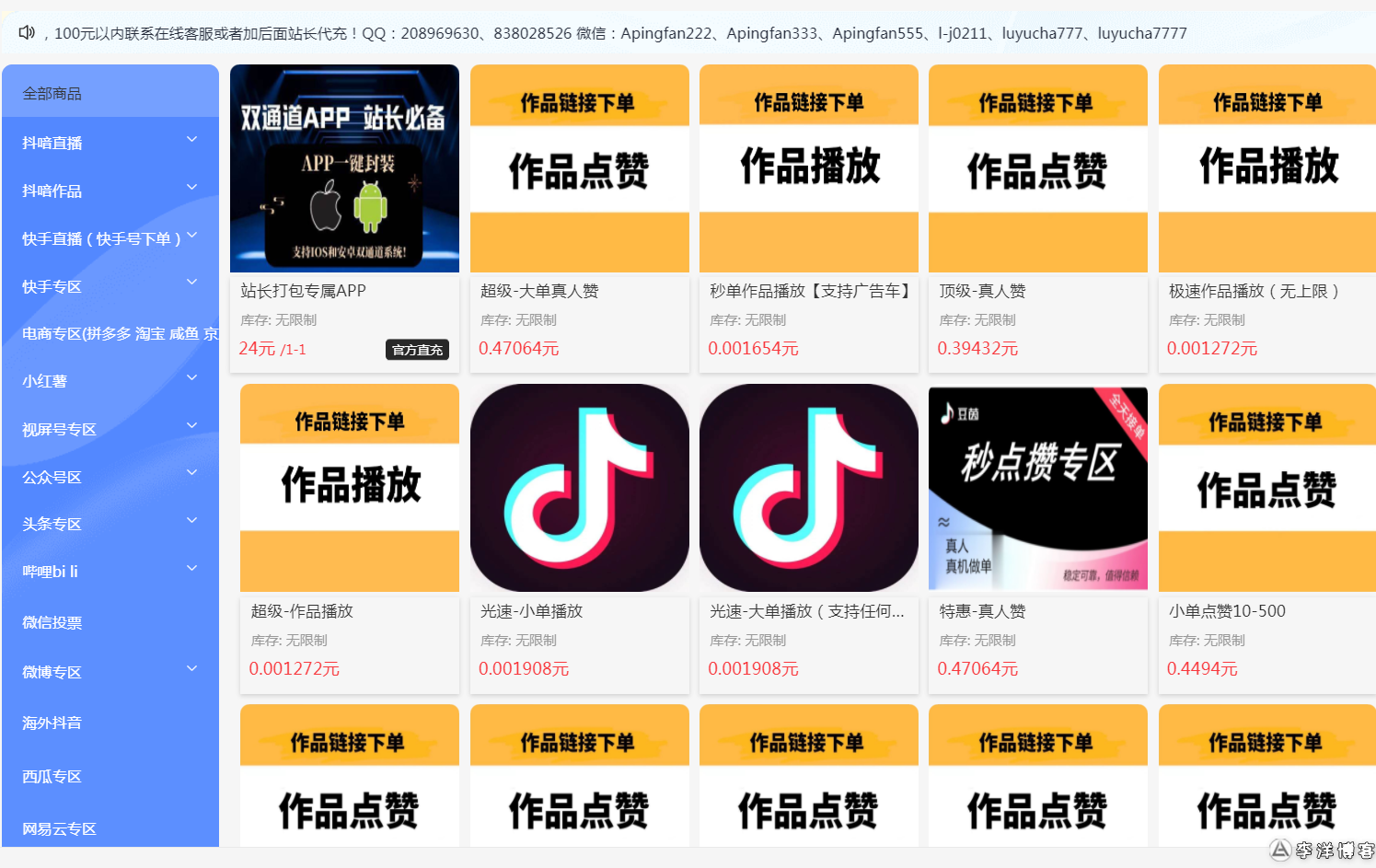
Task: Open the 超级-大单真人赞 product card
Action: [579, 219]
